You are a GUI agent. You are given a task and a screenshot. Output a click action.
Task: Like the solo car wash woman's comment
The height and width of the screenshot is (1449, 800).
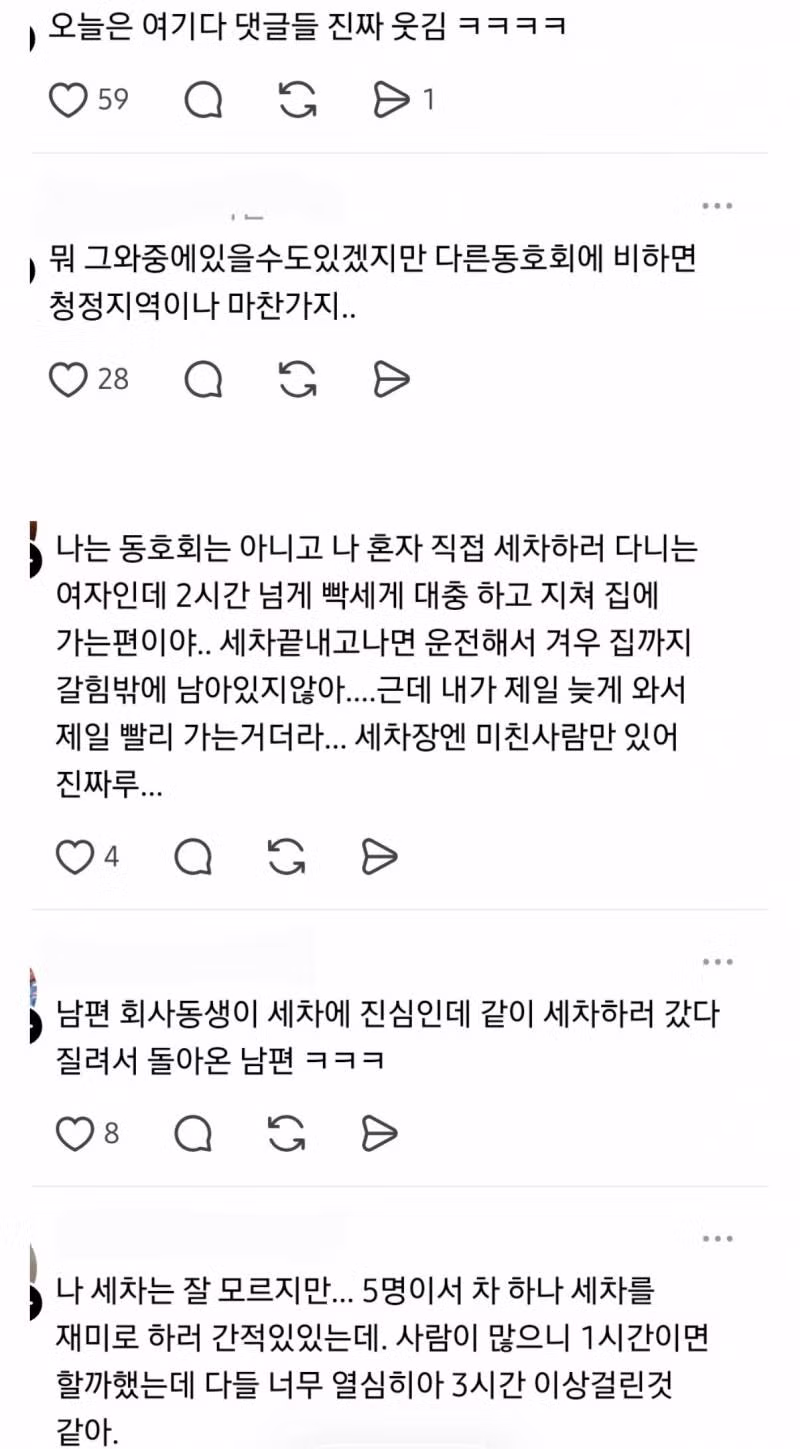click(76, 855)
